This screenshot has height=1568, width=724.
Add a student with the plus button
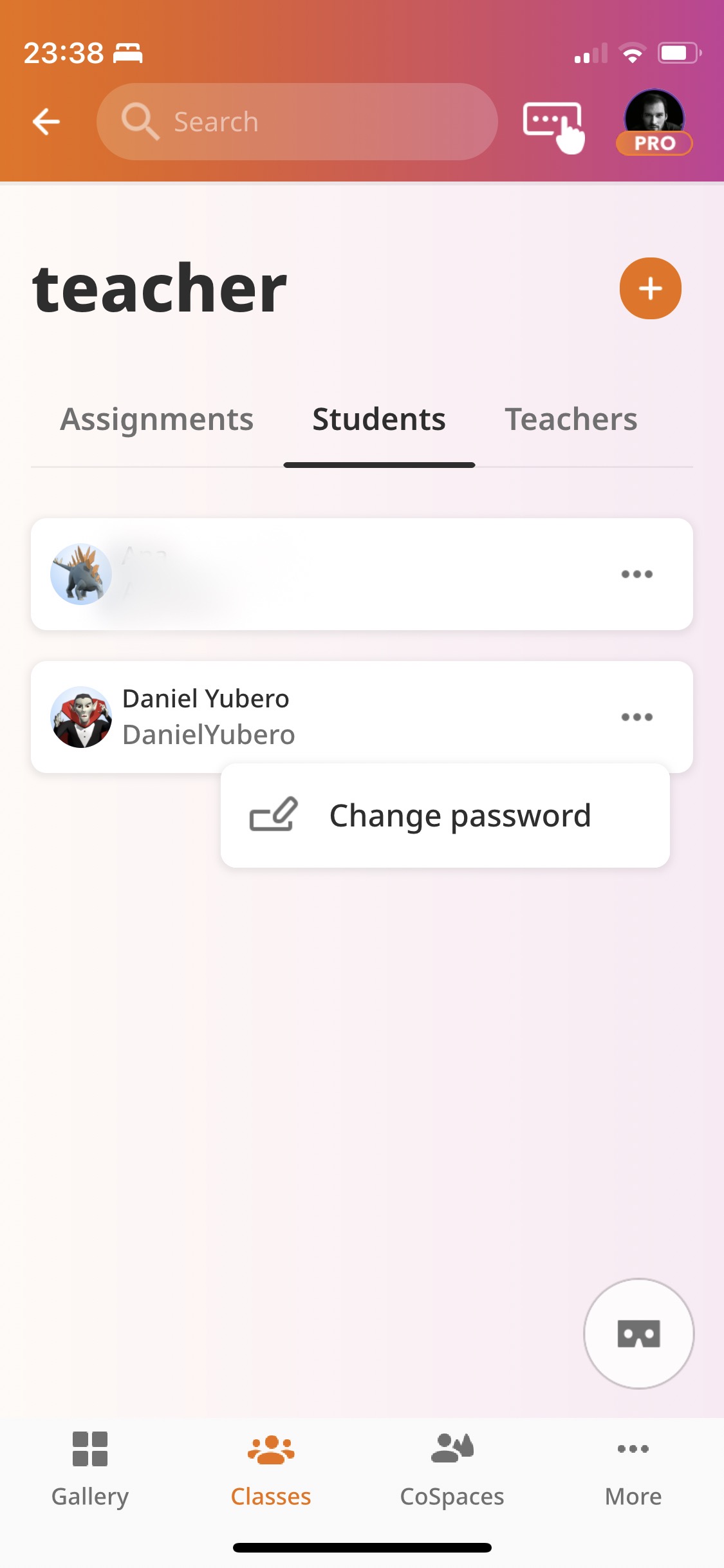click(x=650, y=288)
